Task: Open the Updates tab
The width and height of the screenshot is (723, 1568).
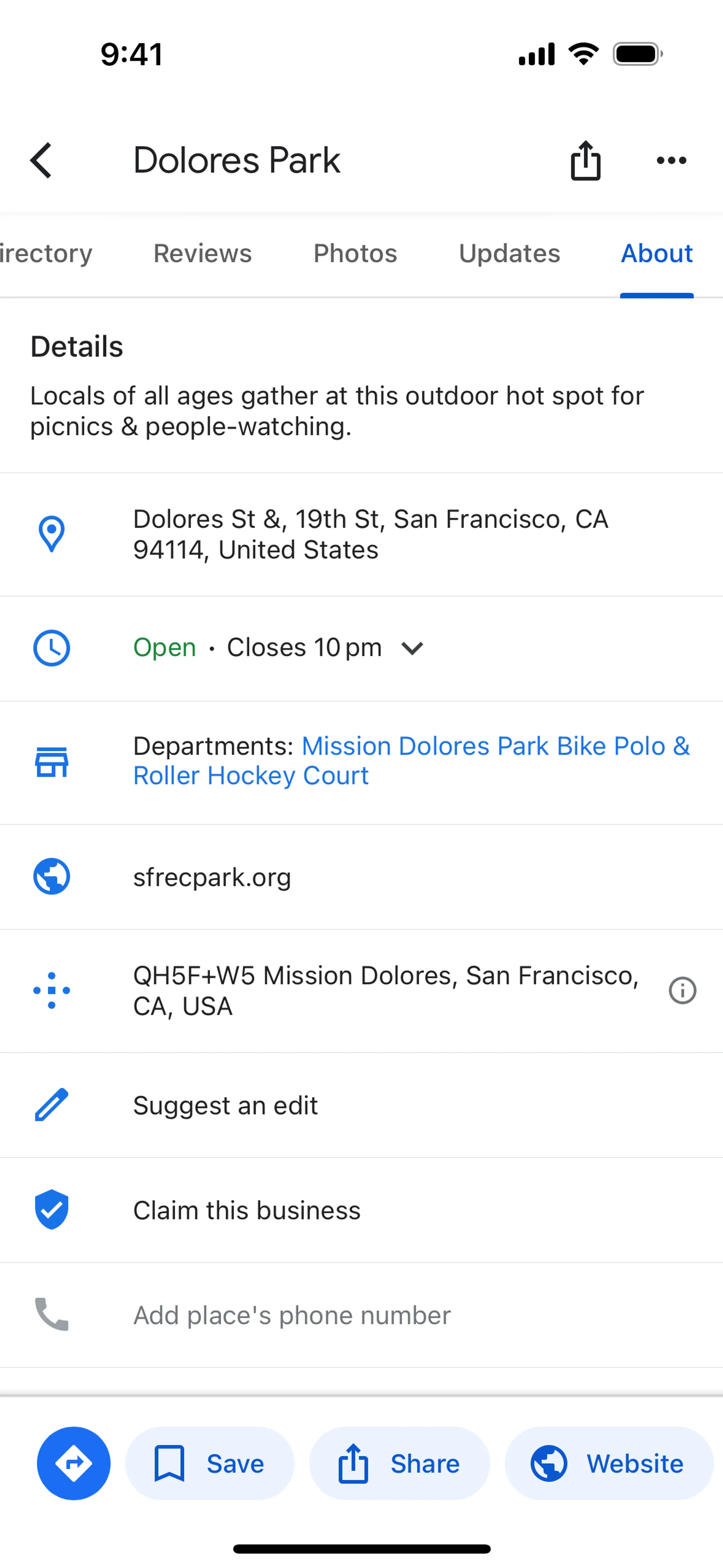Action: coord(509,253)
